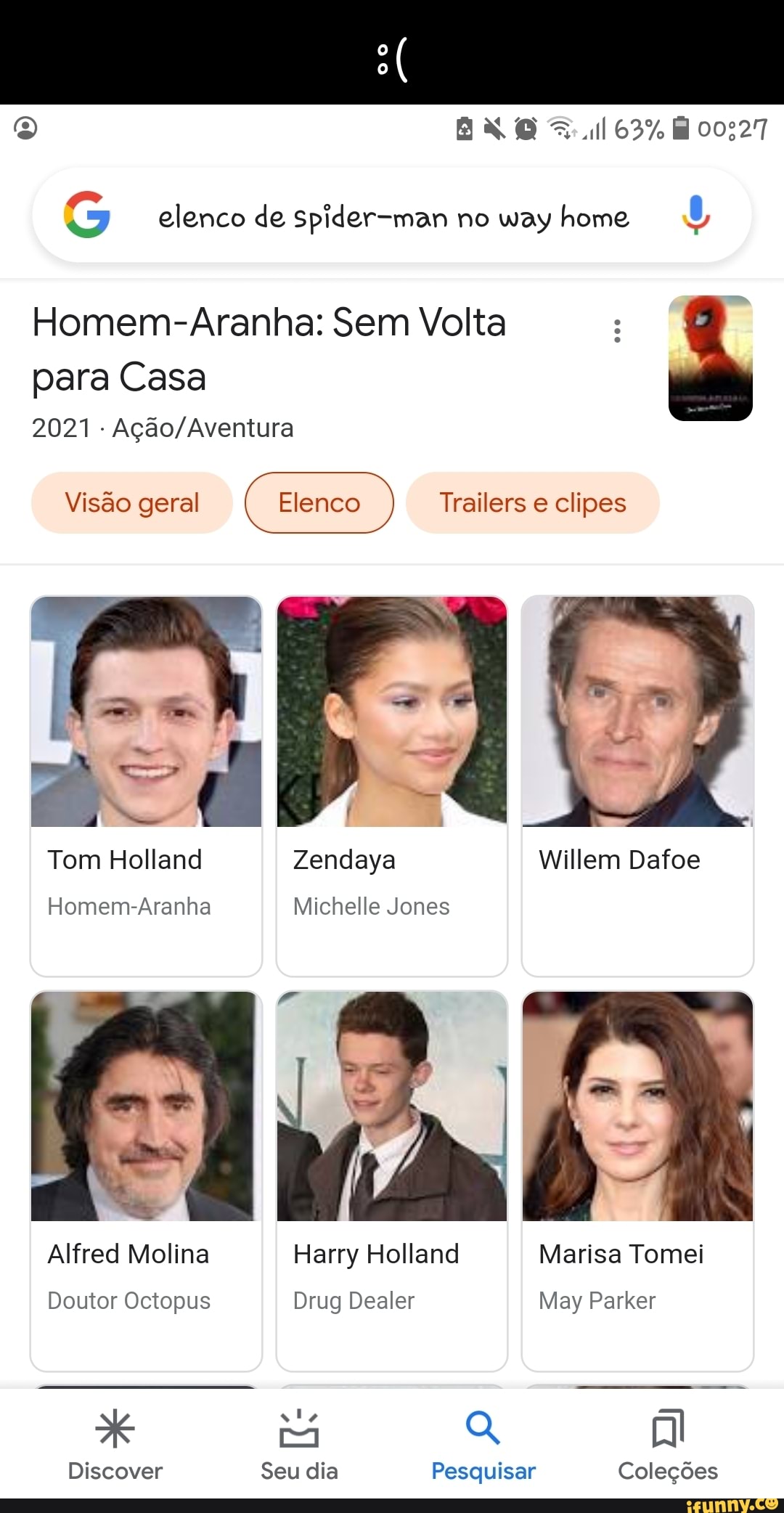Open the Marisa Tomei cast card
Viewport: 784px width, 1513px height.
[637, 1180]
